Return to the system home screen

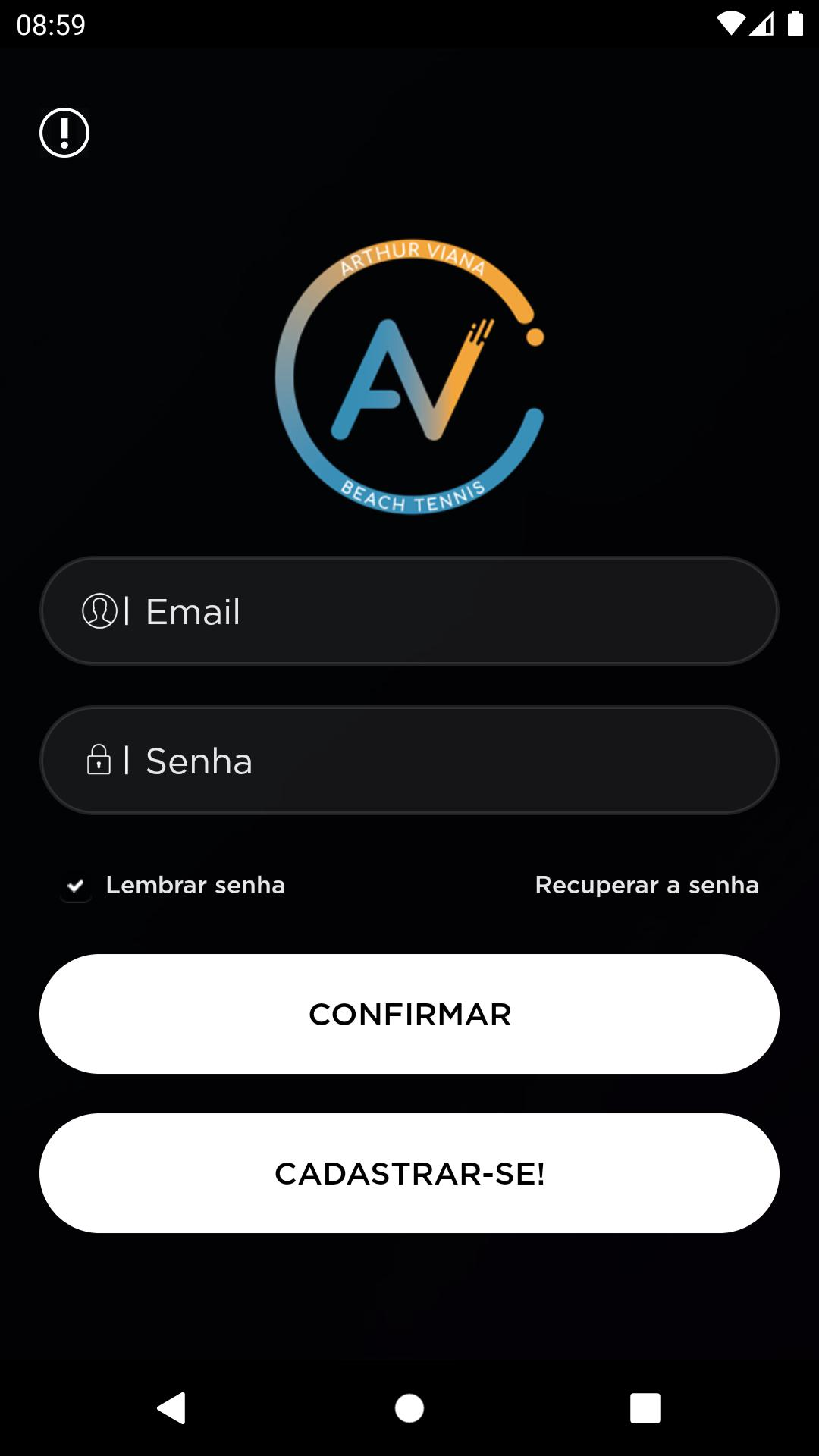pyautogui.click(x=409, y=1408)
